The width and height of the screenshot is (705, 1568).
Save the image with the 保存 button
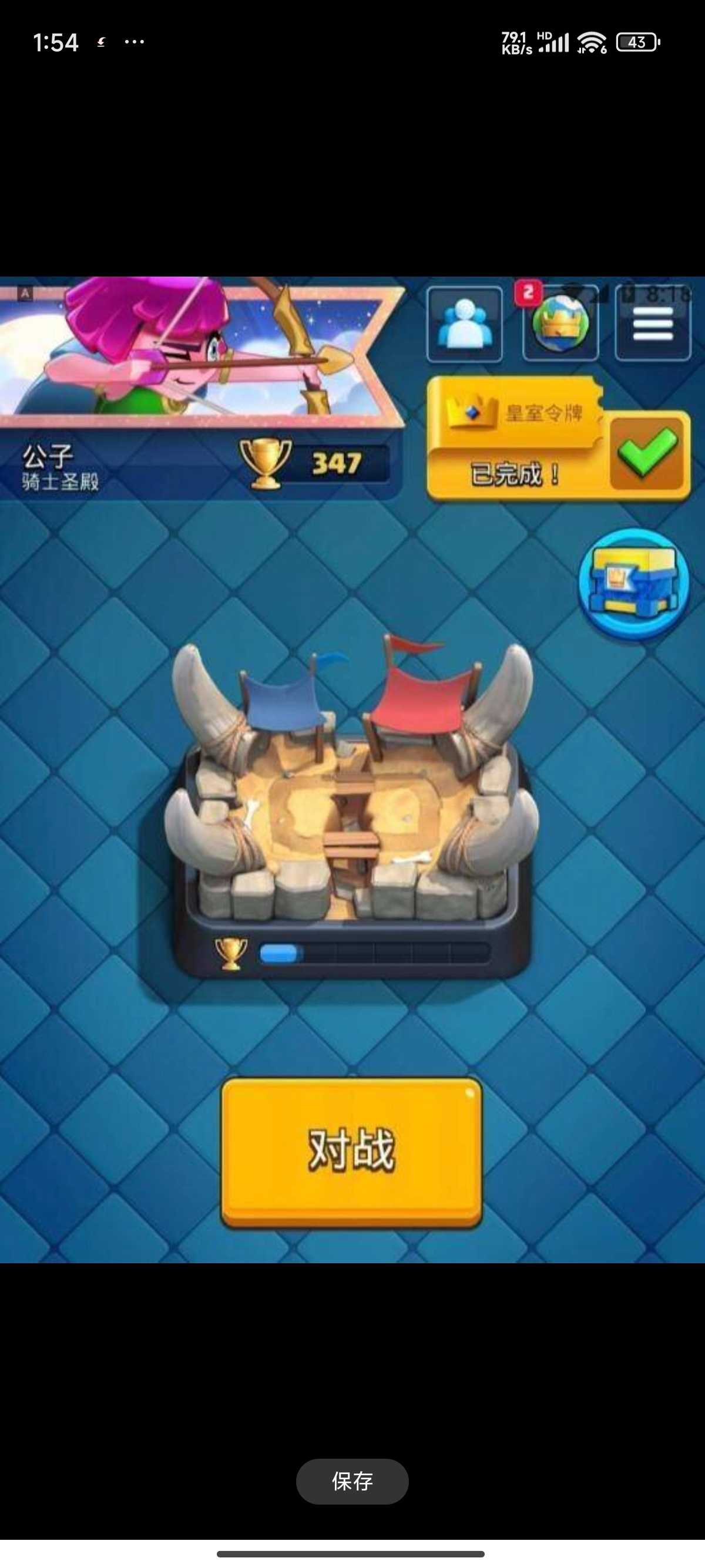pyautogui.click(x=352, y=1481)
